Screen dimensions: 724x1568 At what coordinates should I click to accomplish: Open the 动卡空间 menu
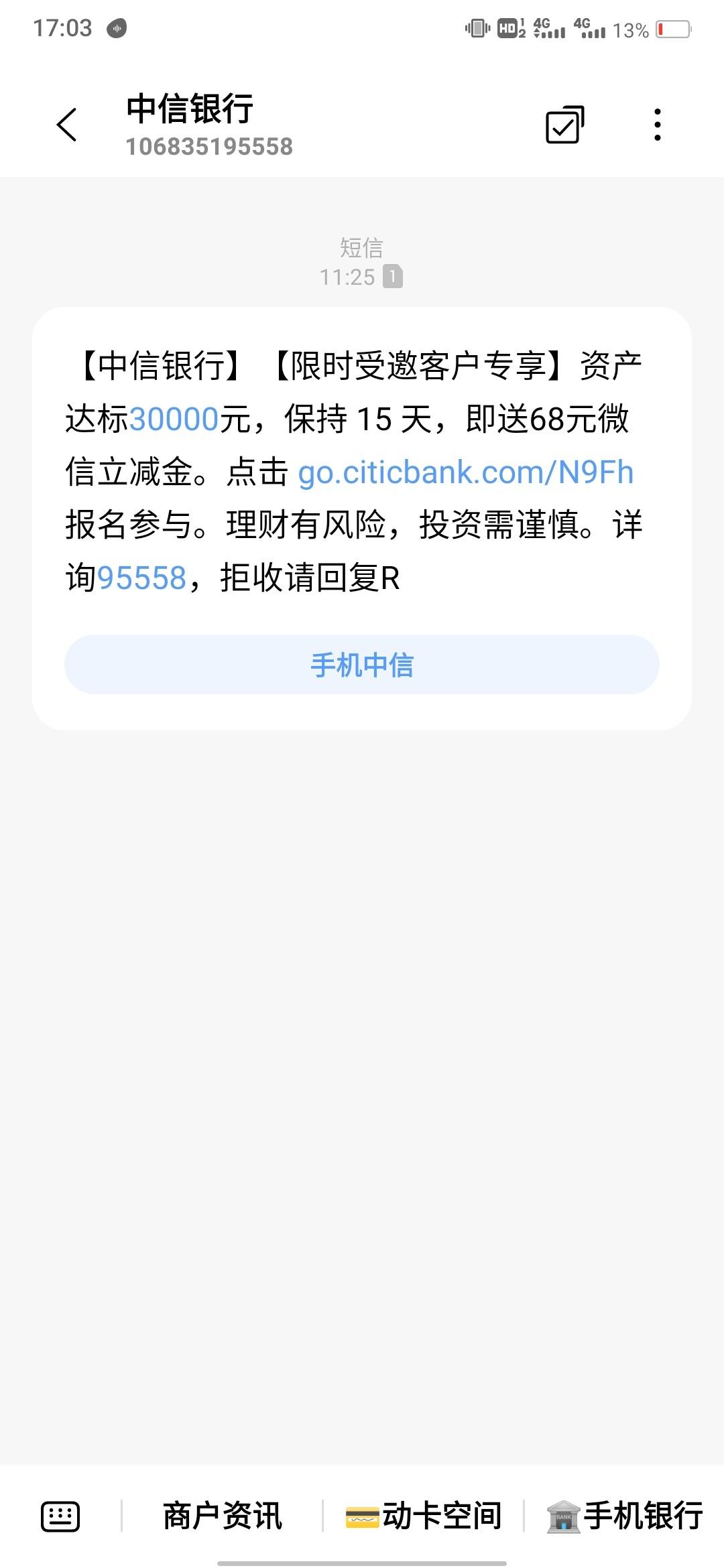pyautogui.click(x=423, y=1516)
